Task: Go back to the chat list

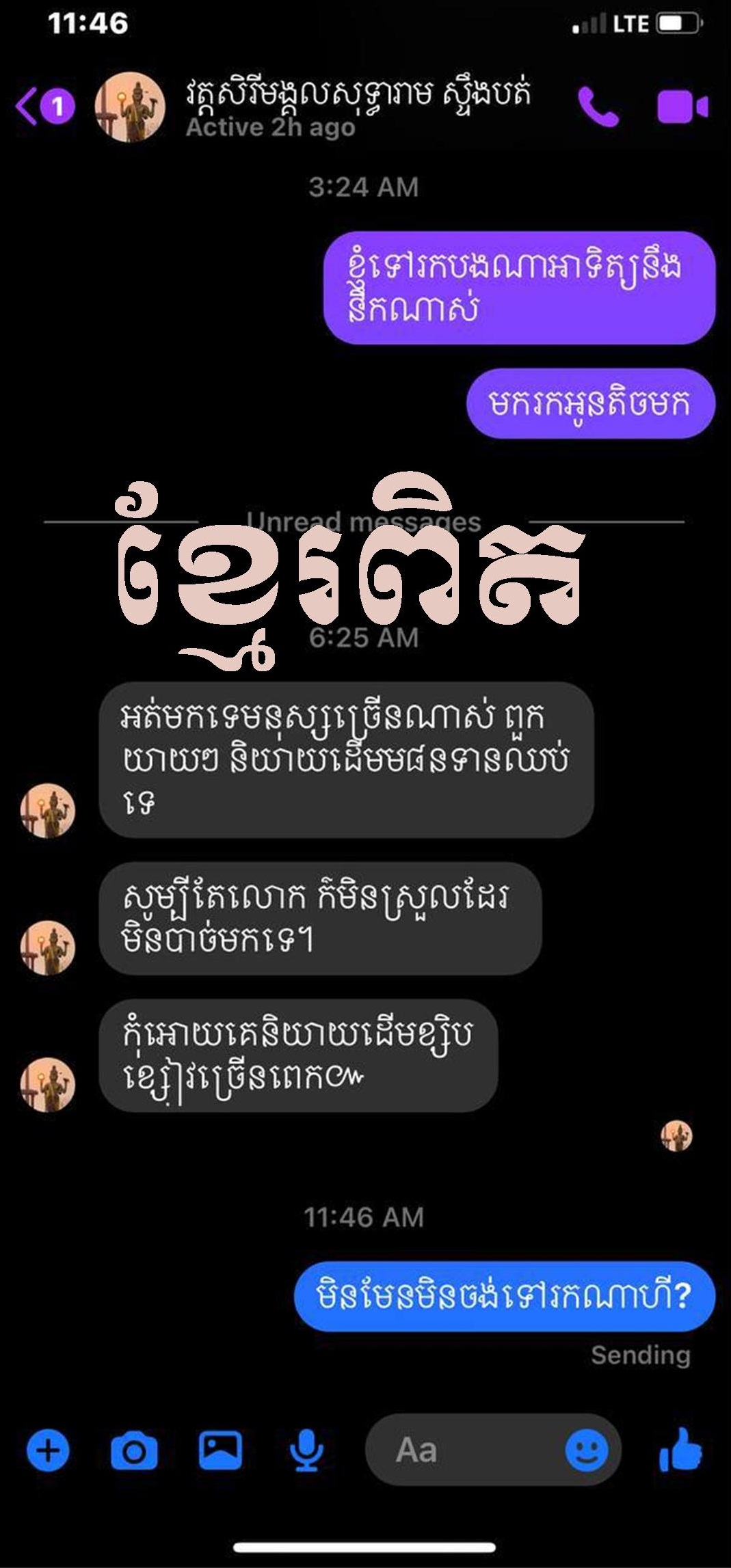Action: [29, 107]
